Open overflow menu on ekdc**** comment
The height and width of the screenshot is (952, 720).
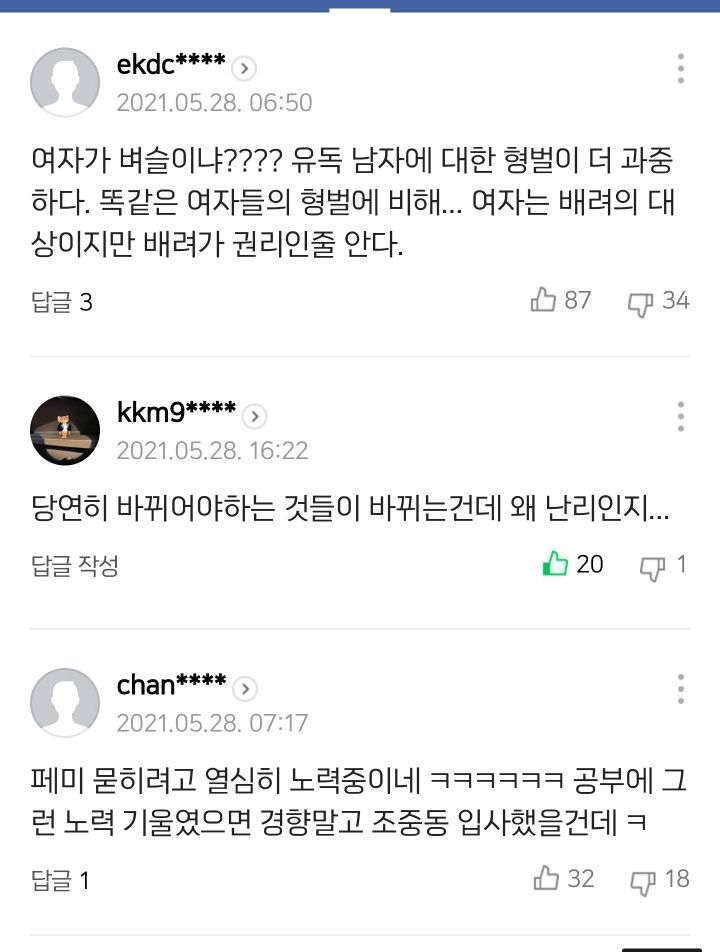(681, 69)
